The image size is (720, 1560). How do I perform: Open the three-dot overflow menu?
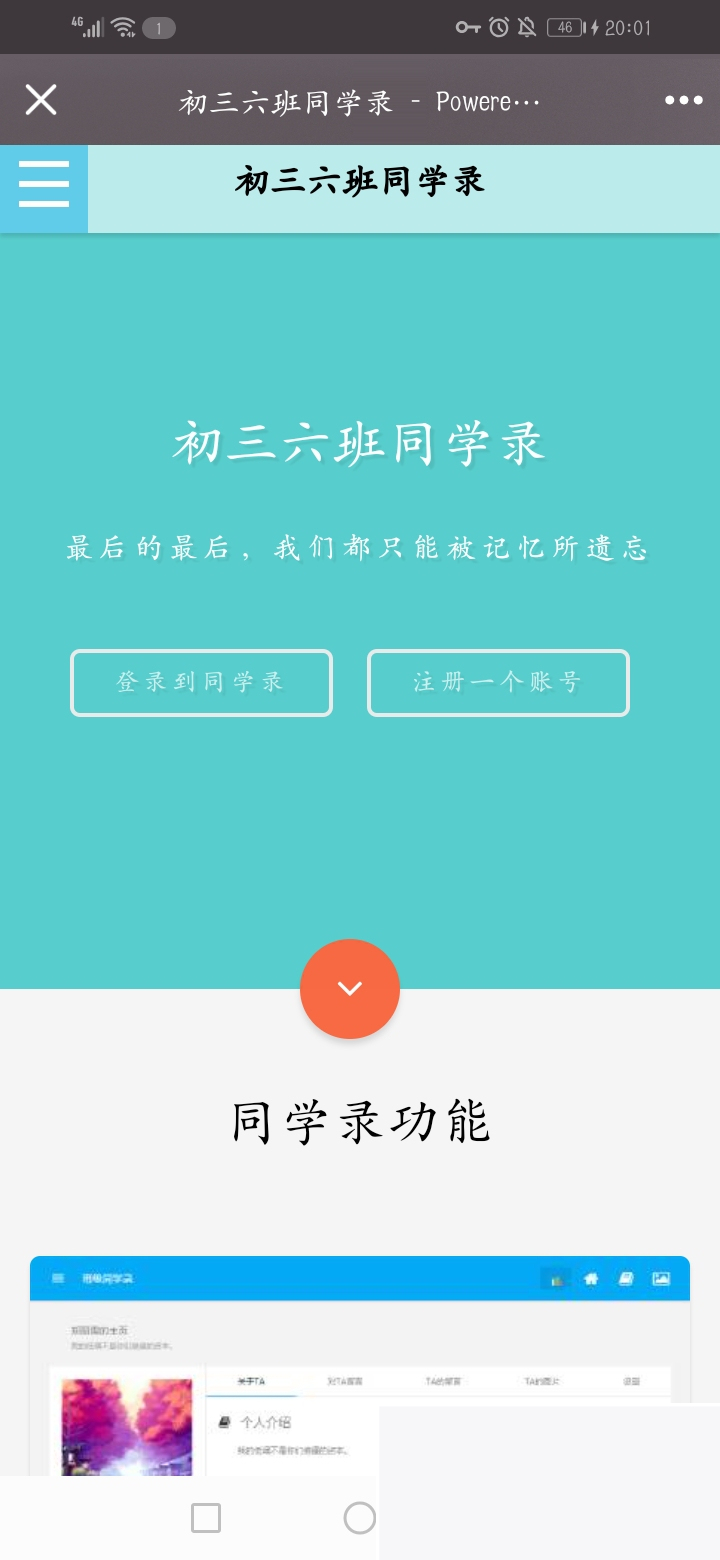684,100
